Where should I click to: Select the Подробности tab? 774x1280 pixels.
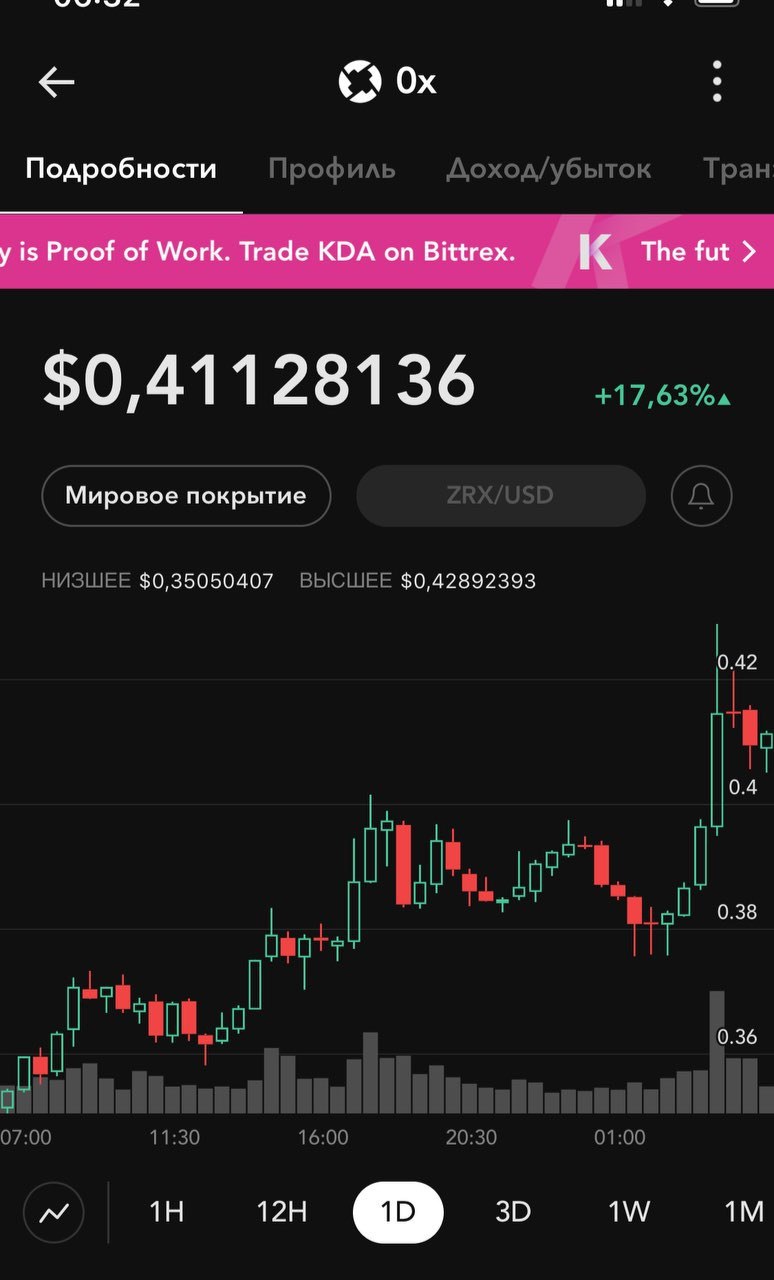coord(121,169)
